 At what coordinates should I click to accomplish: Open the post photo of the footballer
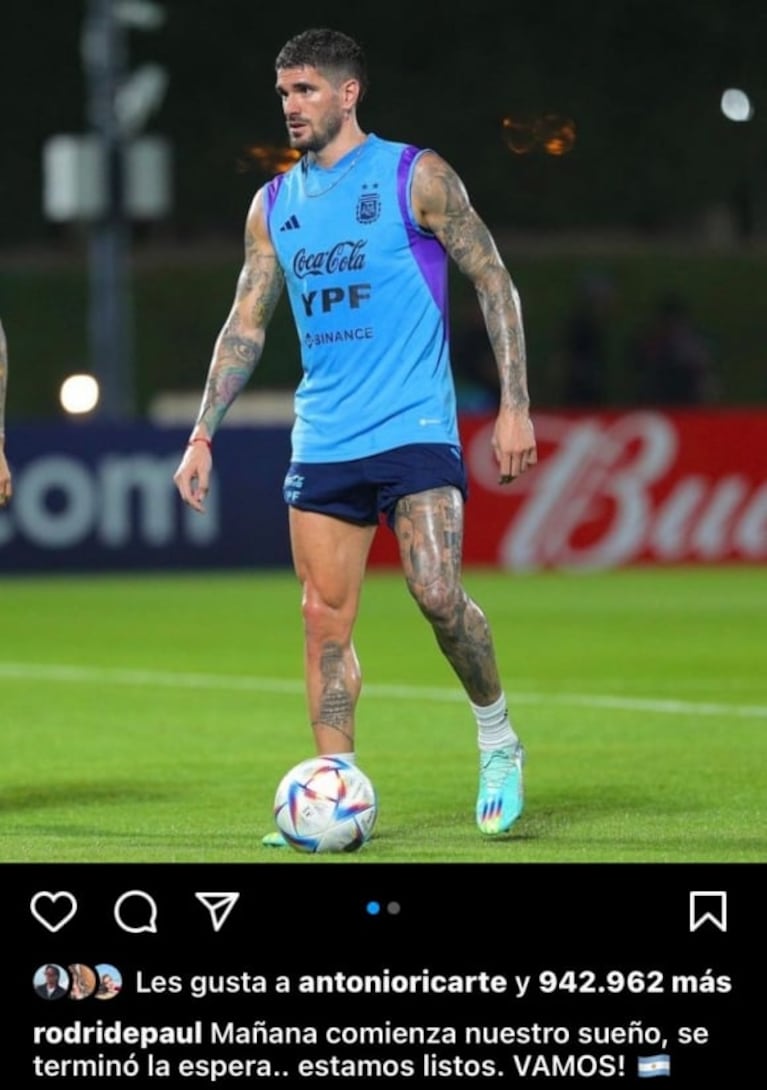383,430
